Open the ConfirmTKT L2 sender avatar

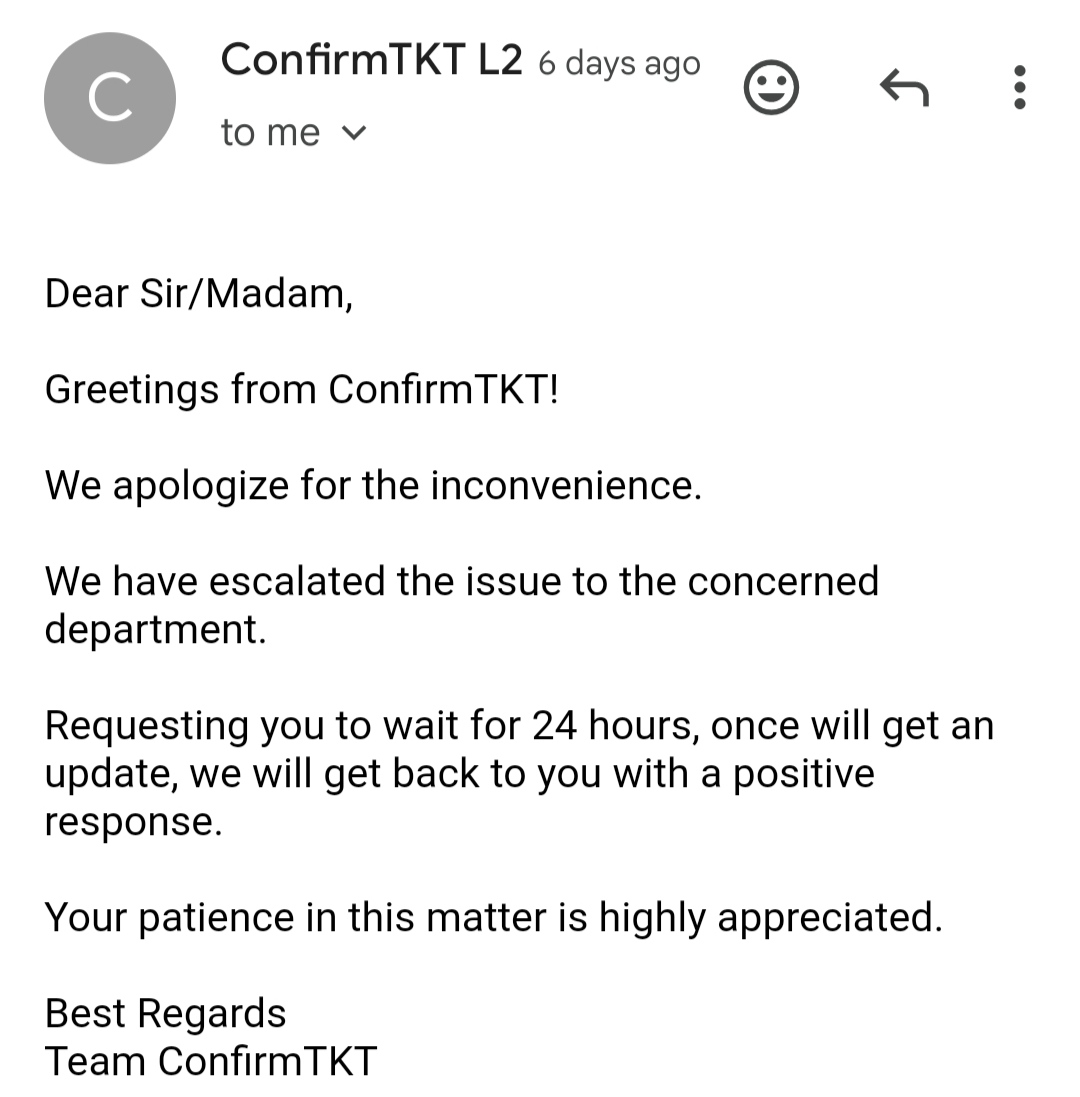110,98
